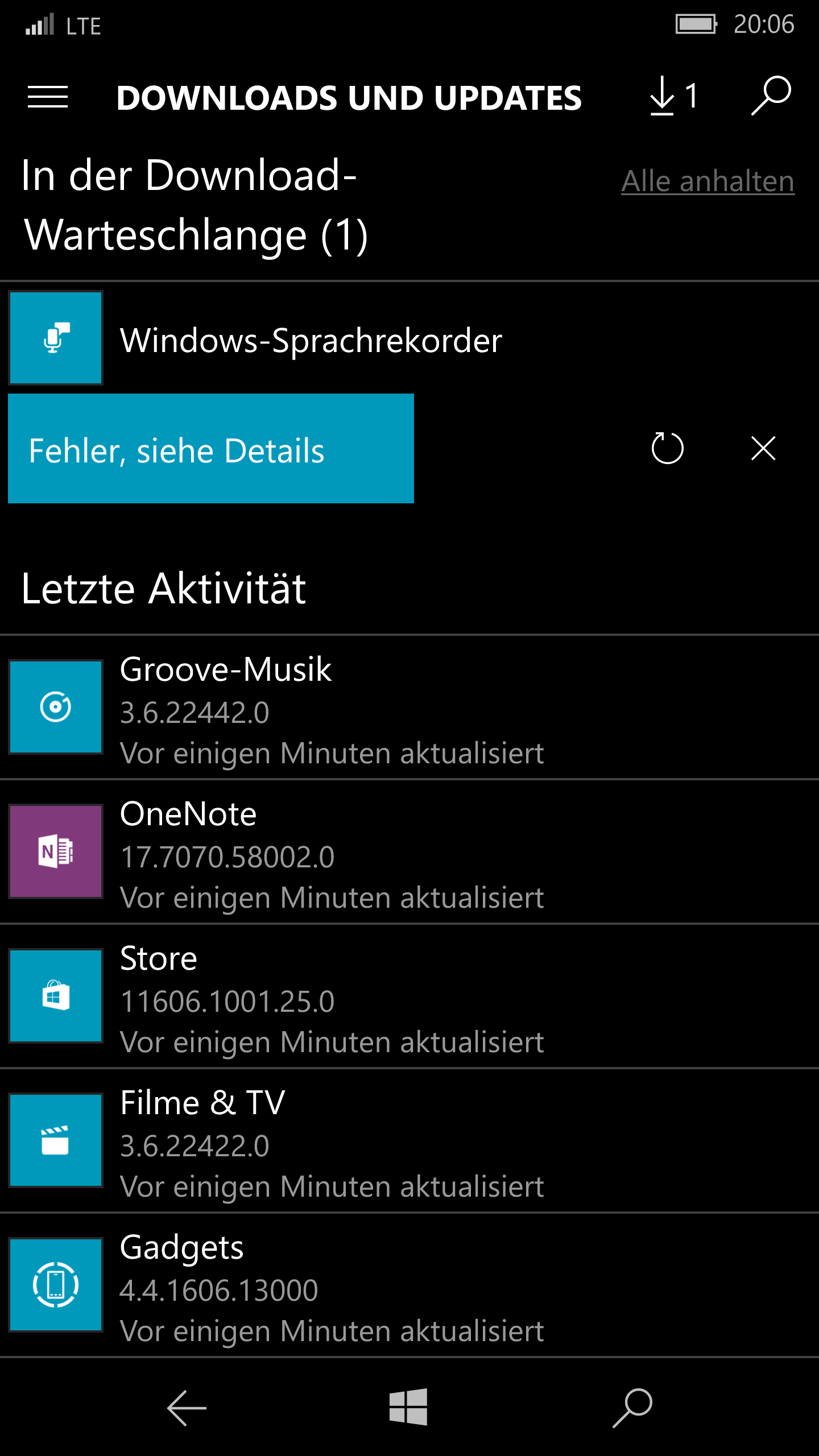Cancel the Windows-Sprachrekorder download

(763, 449)
